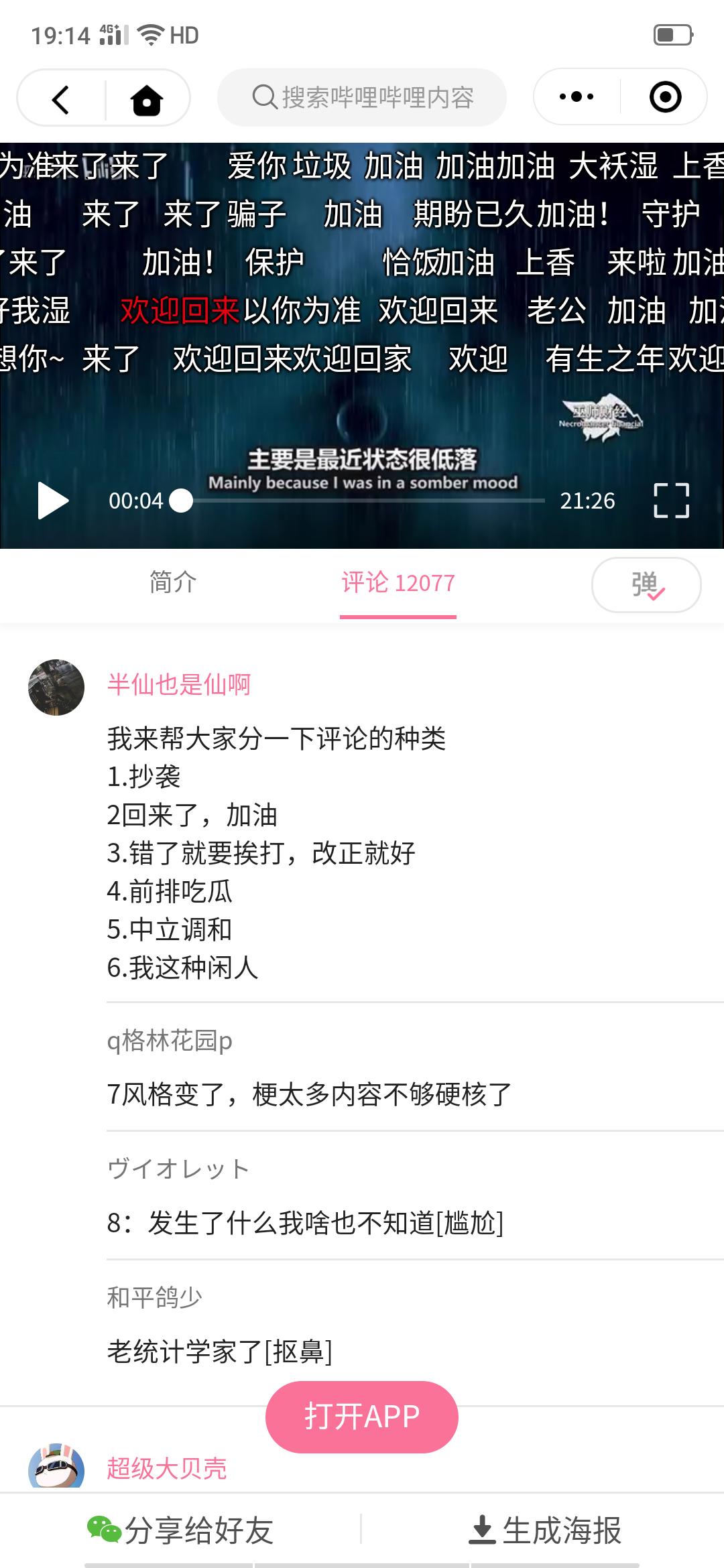Select the 评论 12077 tab
Screen dimensions: 724x1568
tap(398, 582)
